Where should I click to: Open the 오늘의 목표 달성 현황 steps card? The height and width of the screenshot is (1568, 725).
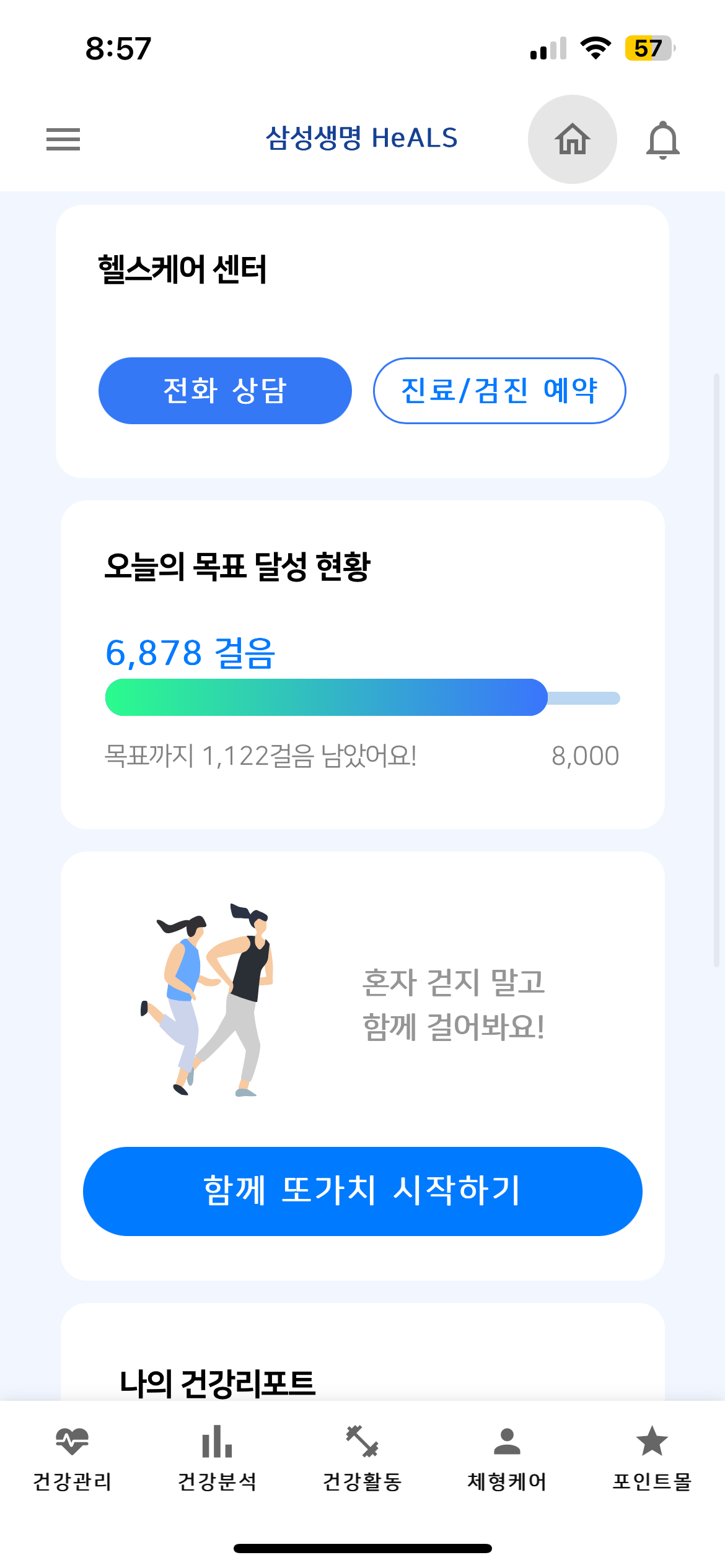[362, 664]
